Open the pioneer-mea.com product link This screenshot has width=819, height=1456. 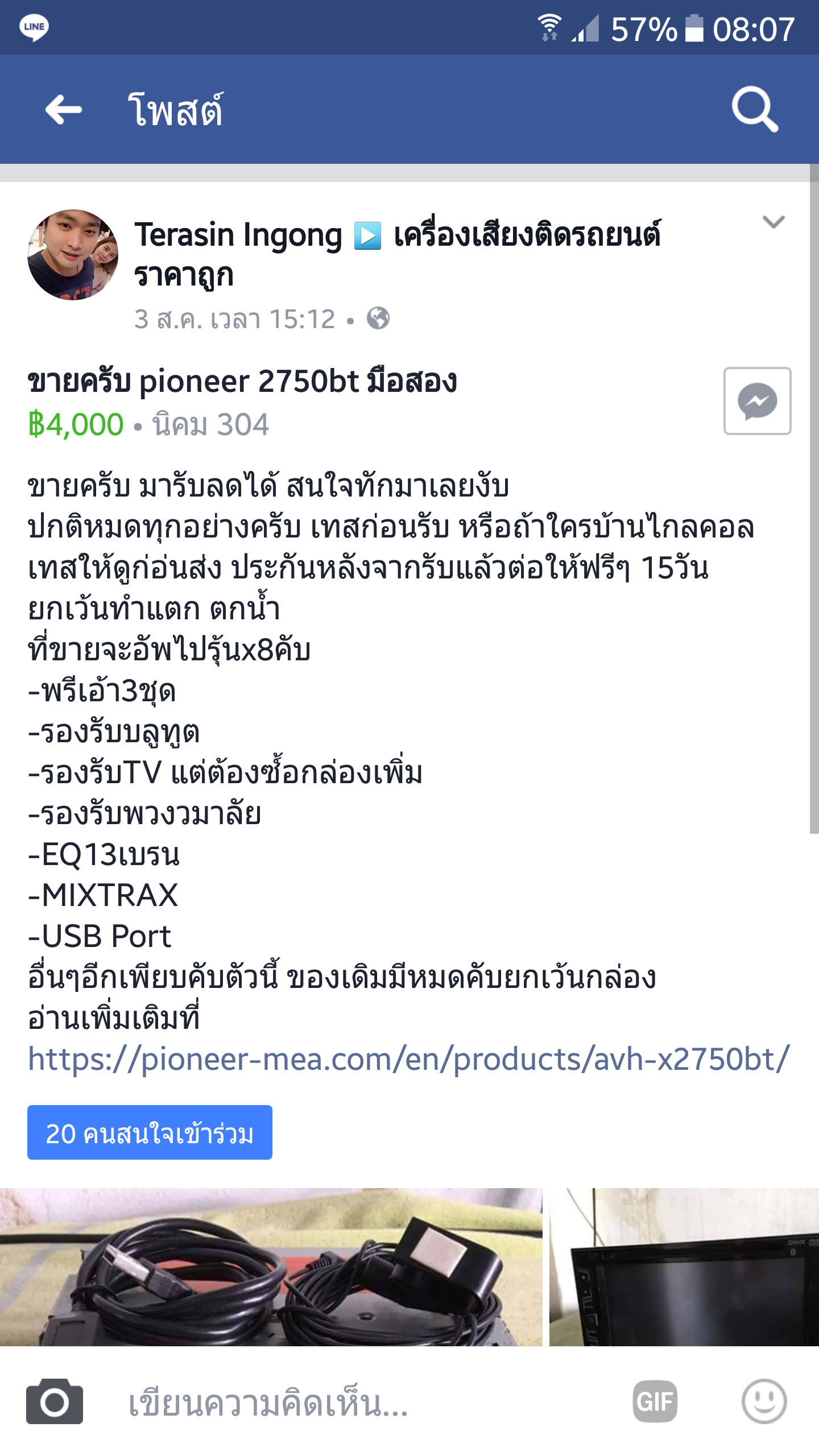[408, 1060]
